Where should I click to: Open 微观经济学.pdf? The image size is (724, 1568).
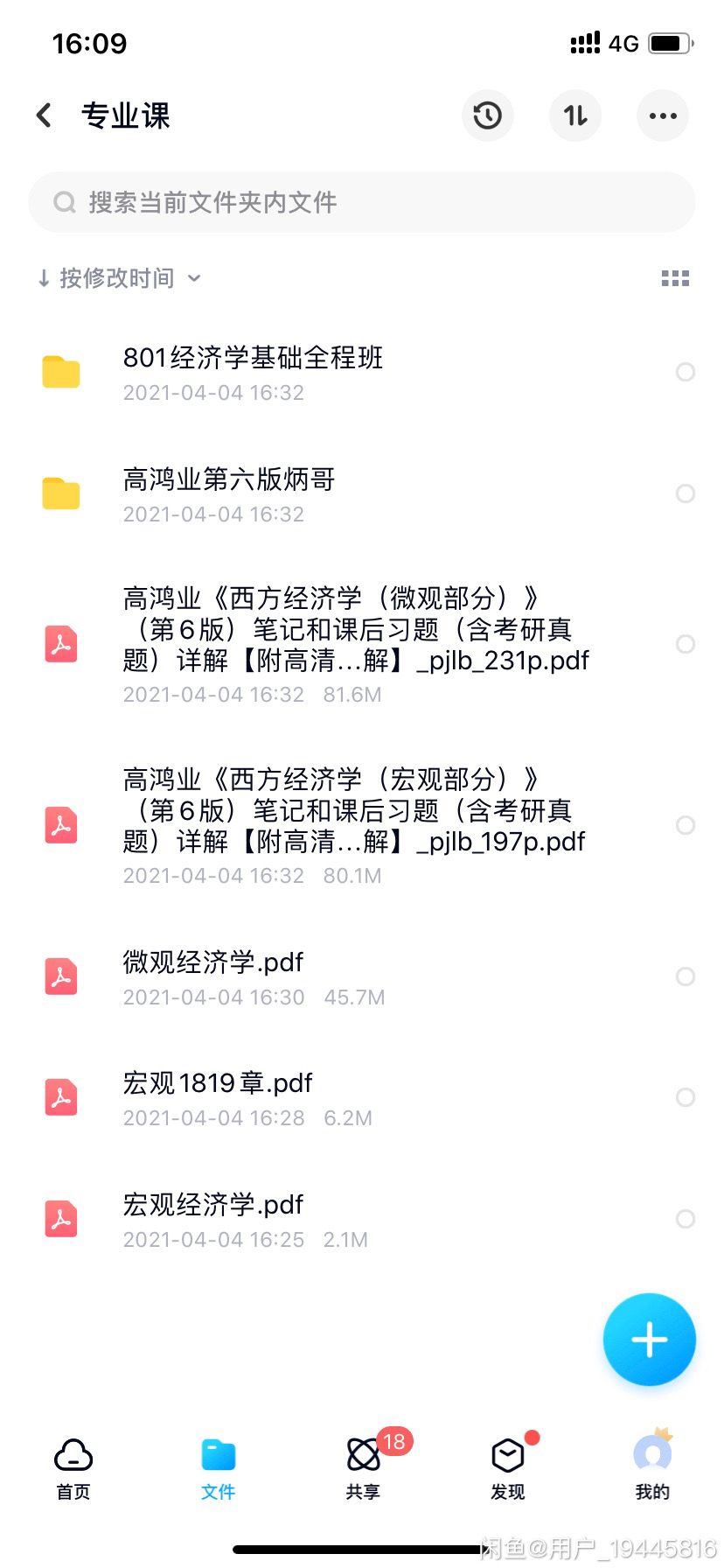pyautogui.click(x=362, y=977)
